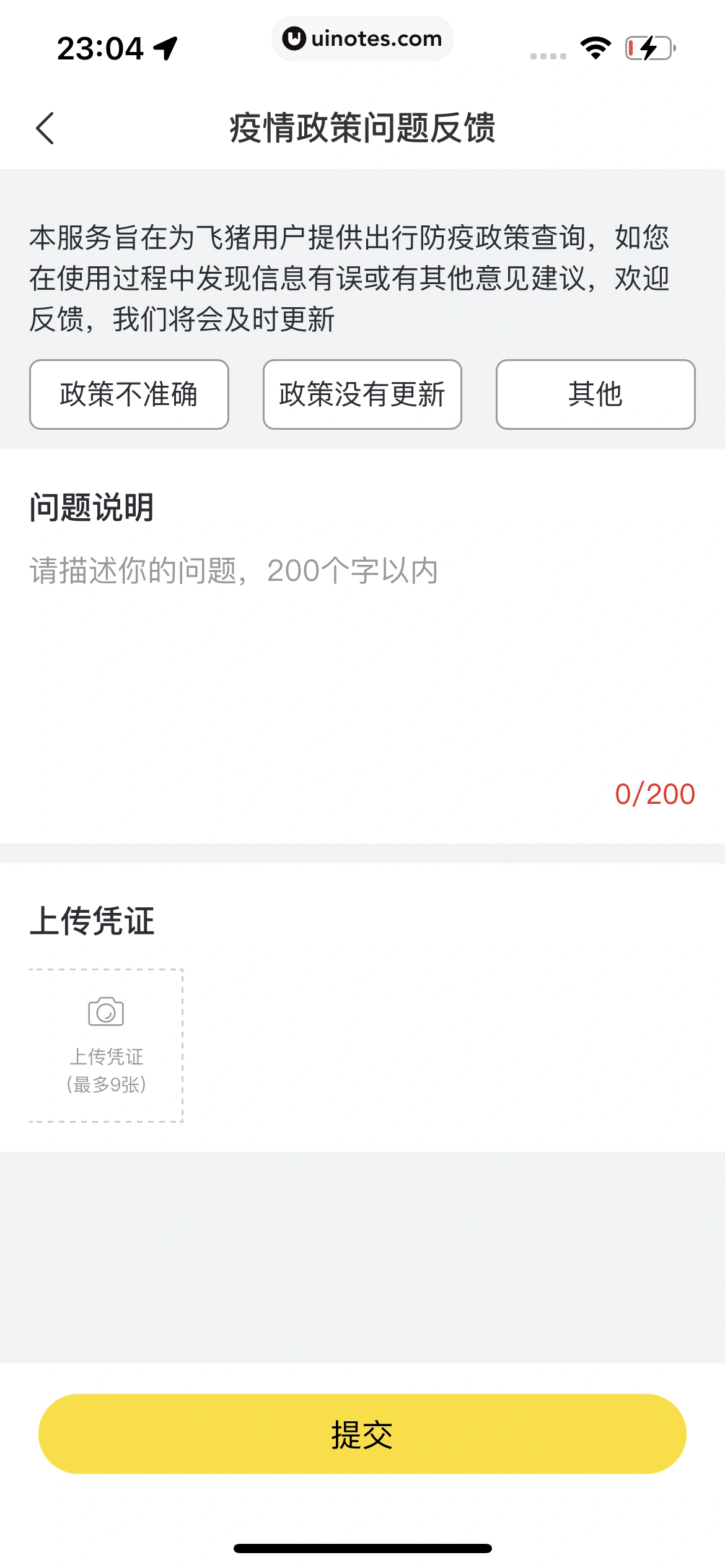Select the 政策不准确 option
The height and width of the screenshot is (1568, 725).
129,394
